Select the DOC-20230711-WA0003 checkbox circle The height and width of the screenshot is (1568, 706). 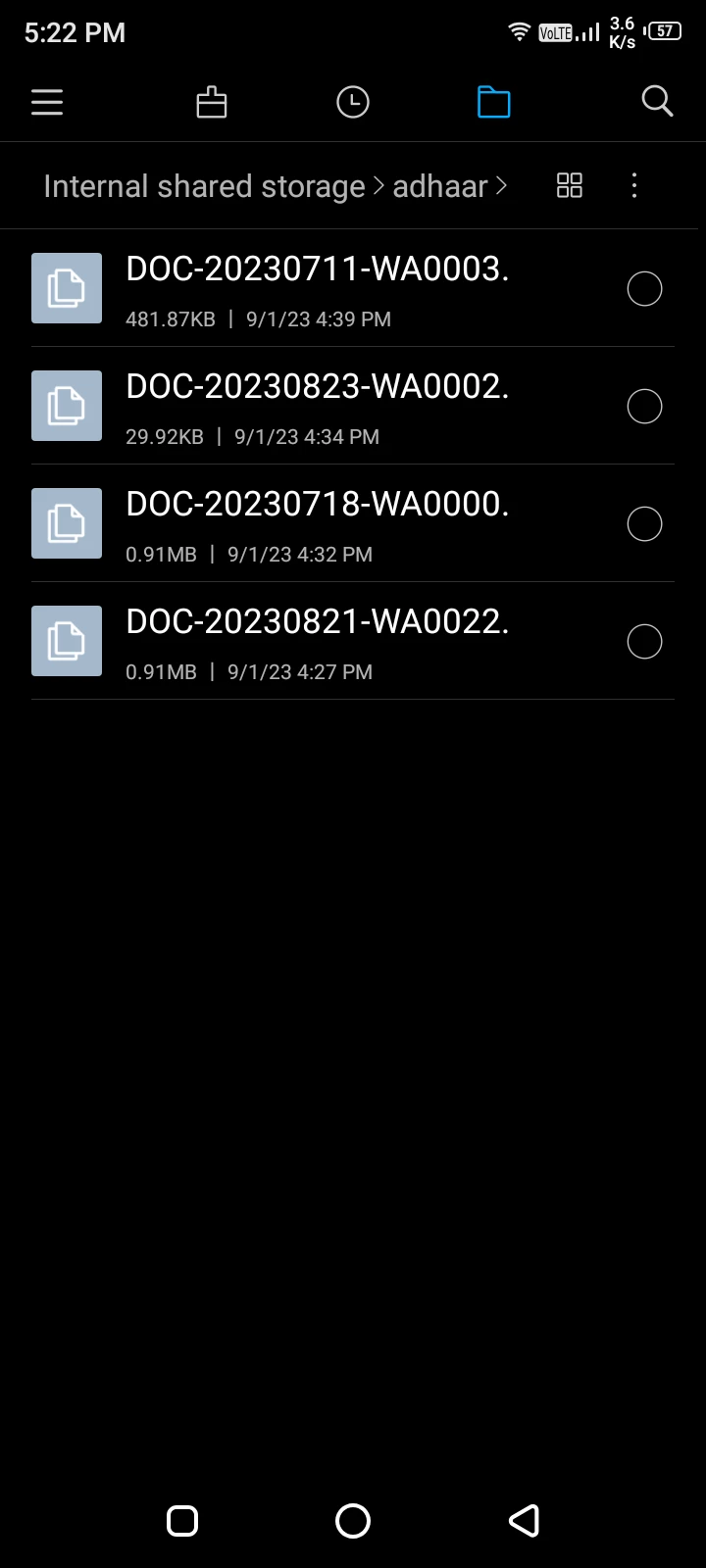tap(644, 289)
